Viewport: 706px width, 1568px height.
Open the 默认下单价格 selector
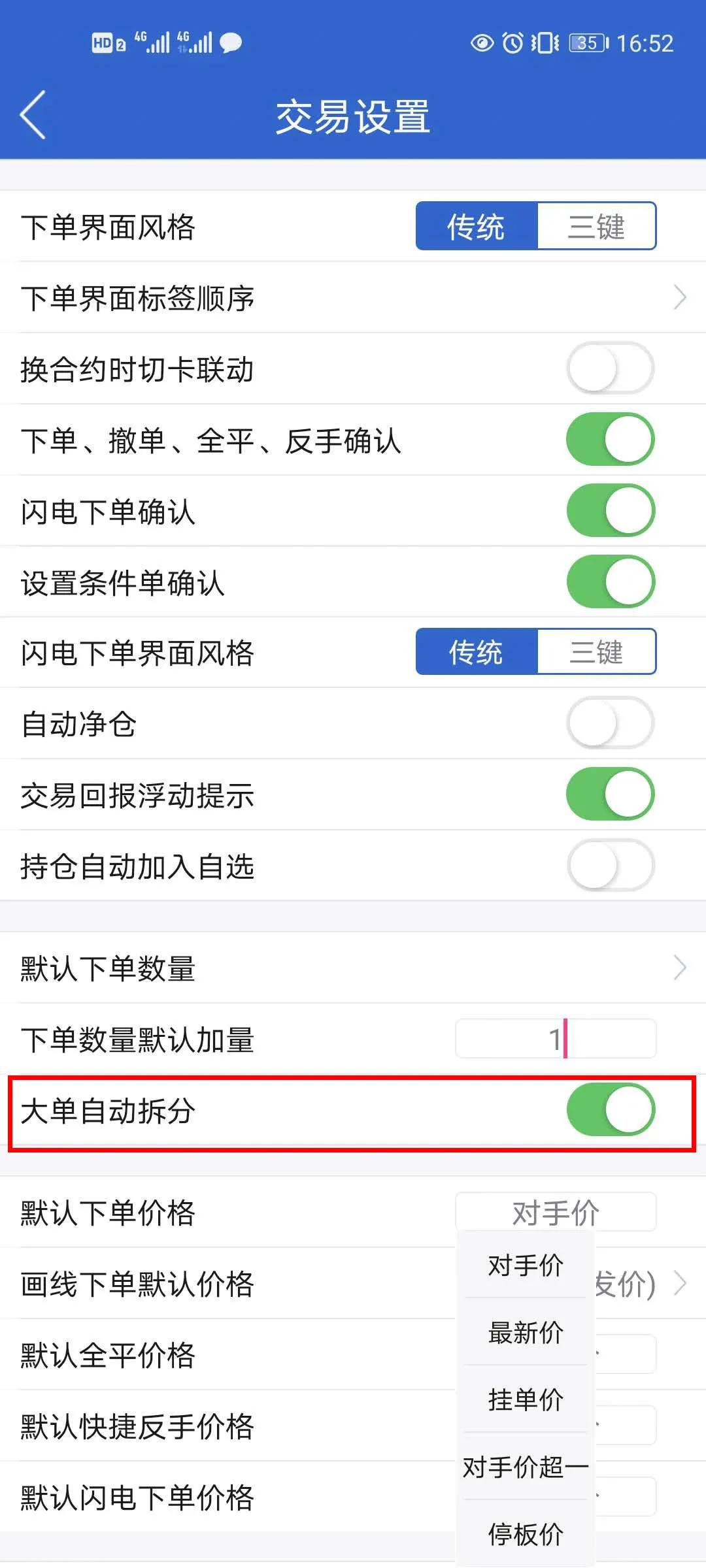point(555,1211)
